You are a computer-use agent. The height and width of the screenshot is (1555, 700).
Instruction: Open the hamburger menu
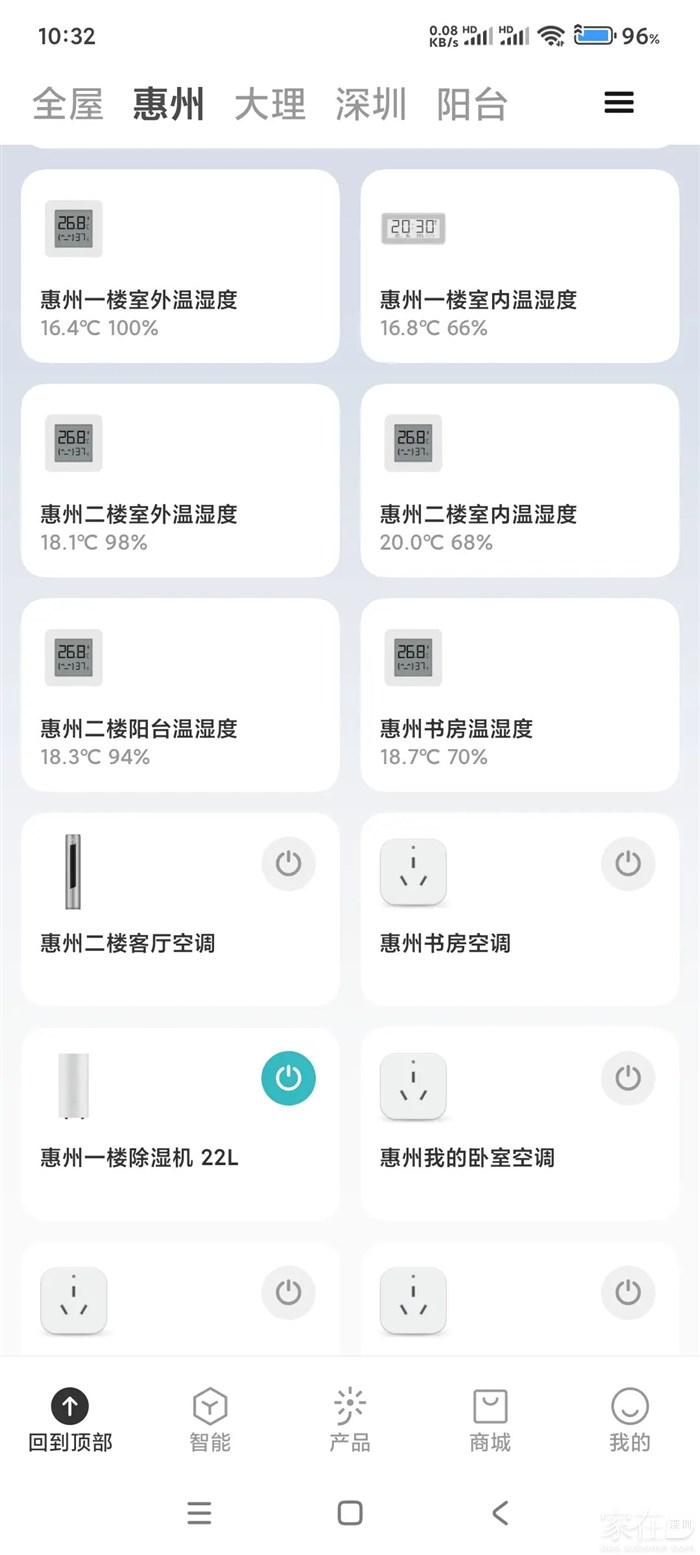click(x=619, y=103)
